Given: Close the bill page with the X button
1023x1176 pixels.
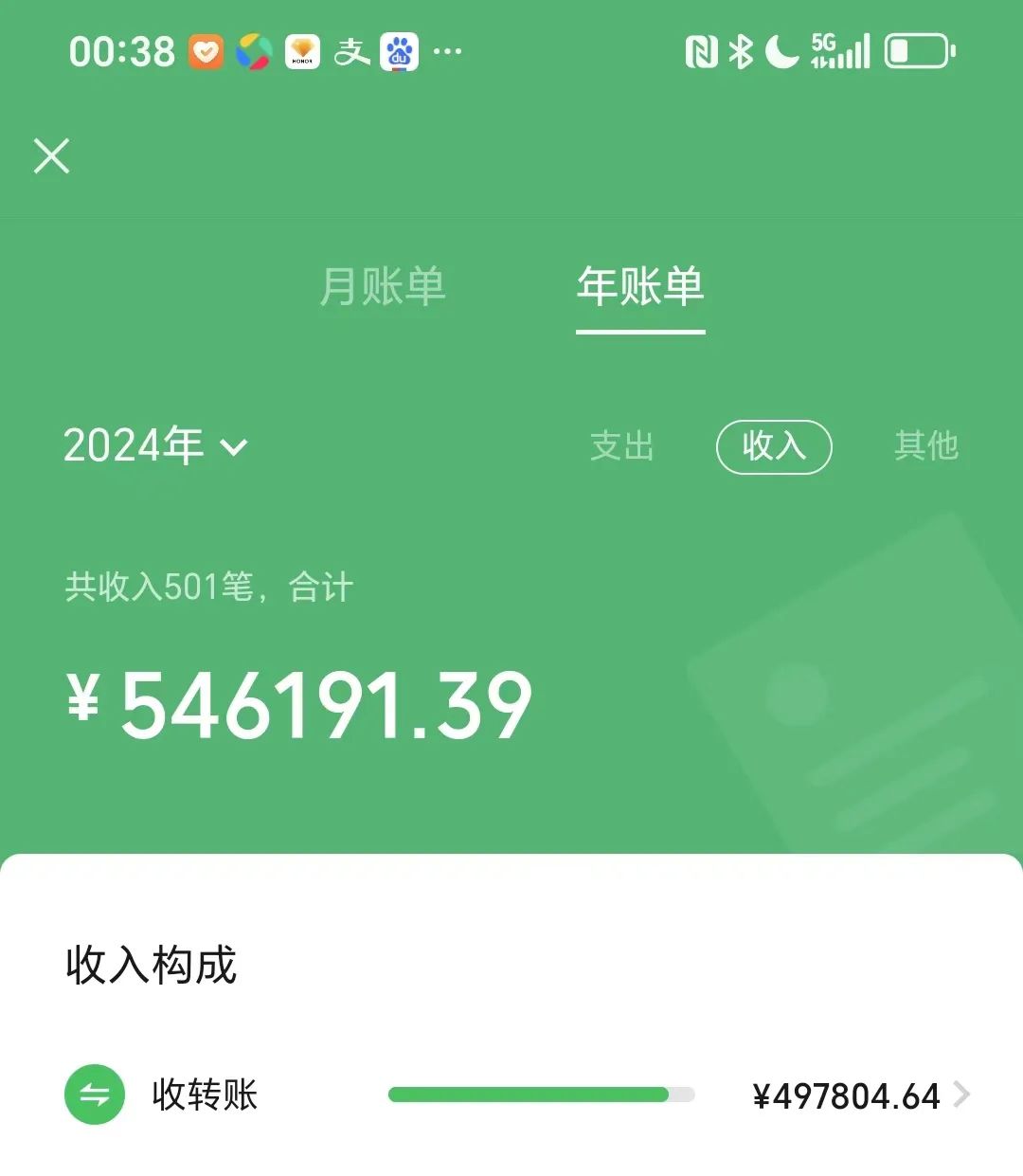Looking at the screenshot, I should pos(51,156).
